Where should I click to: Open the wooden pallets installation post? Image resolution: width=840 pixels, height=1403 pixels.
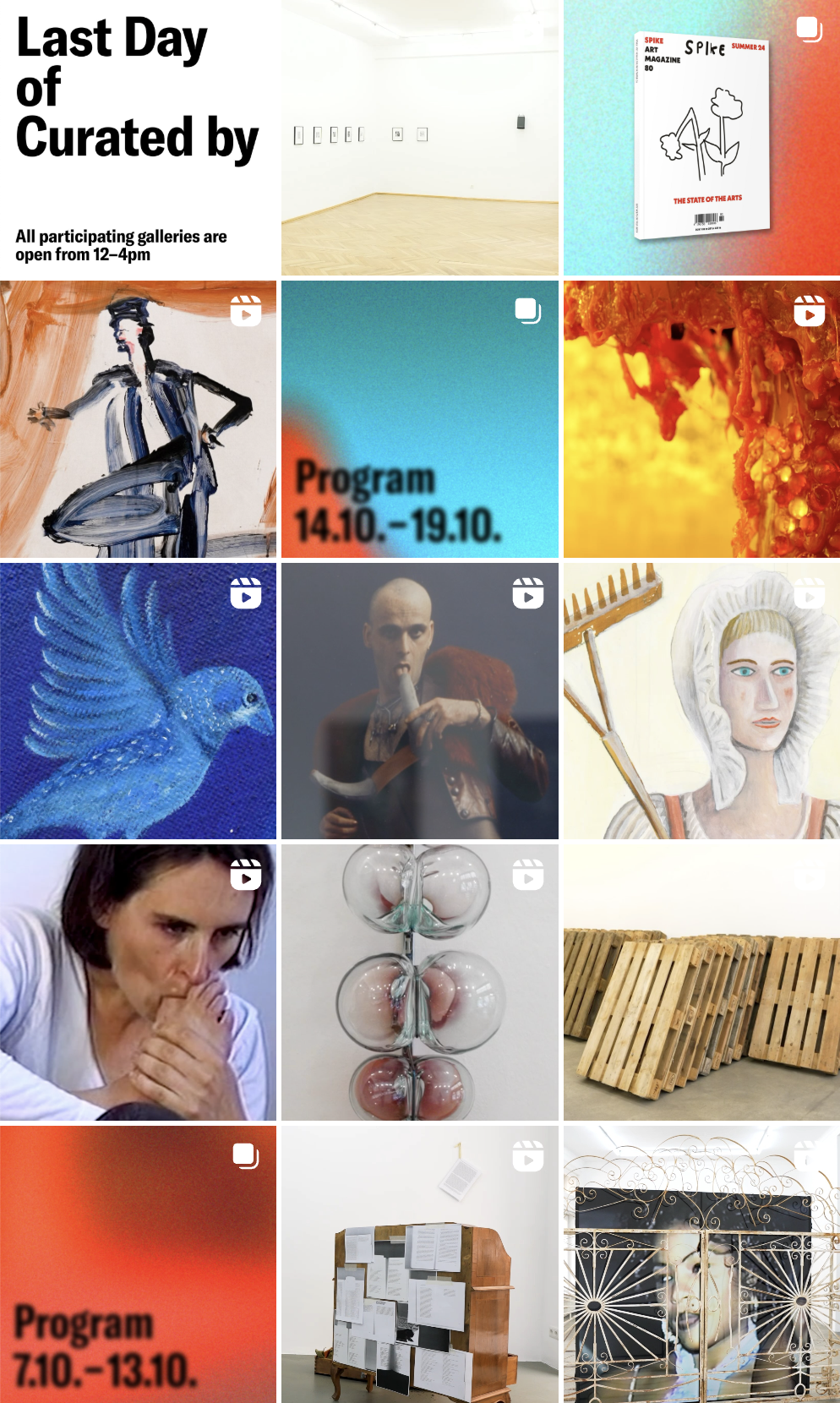point(701,982)
